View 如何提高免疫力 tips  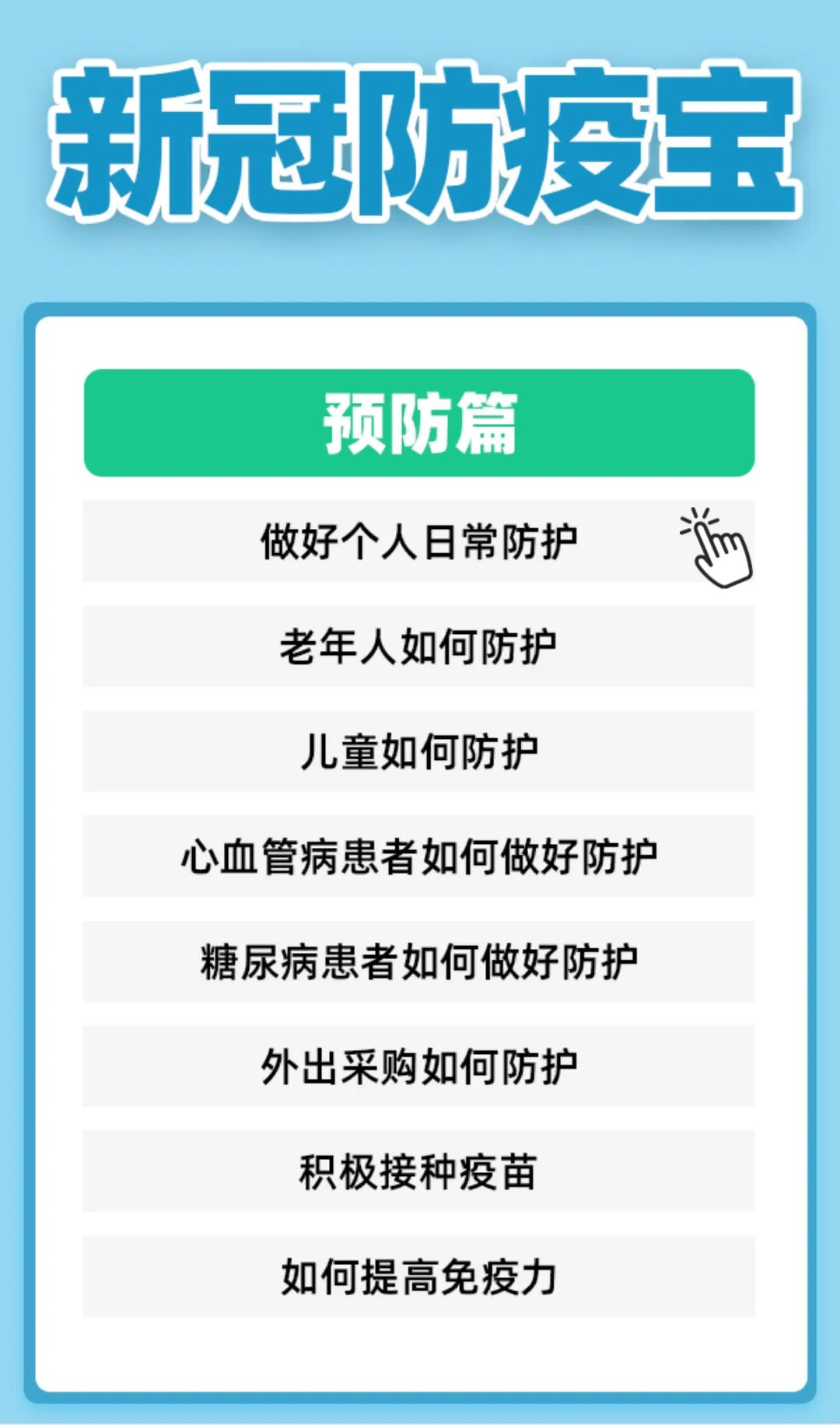tap(418, 1276)
